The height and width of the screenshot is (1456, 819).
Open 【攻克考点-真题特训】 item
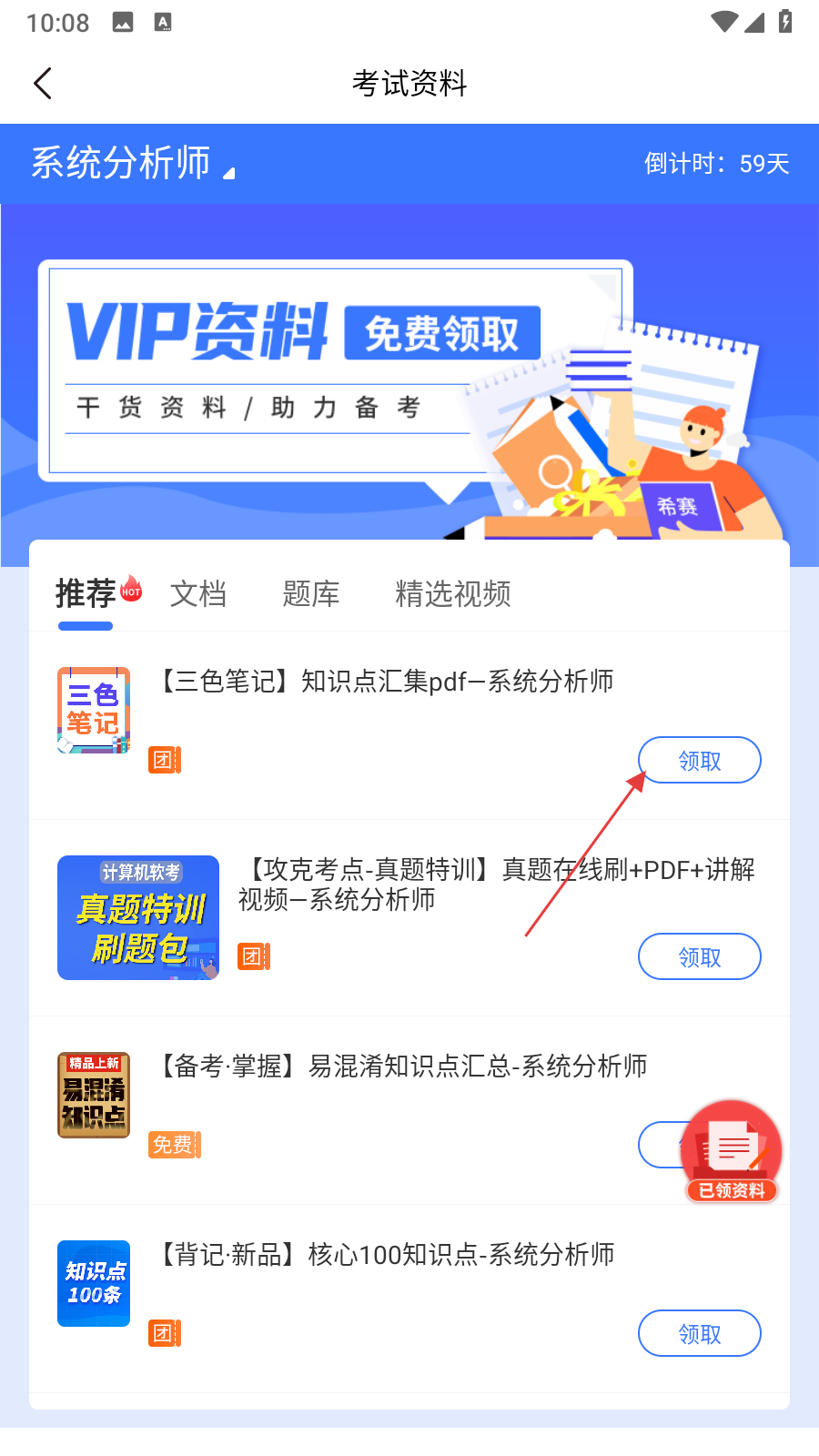pyautogui.click(x=496, y=885)
